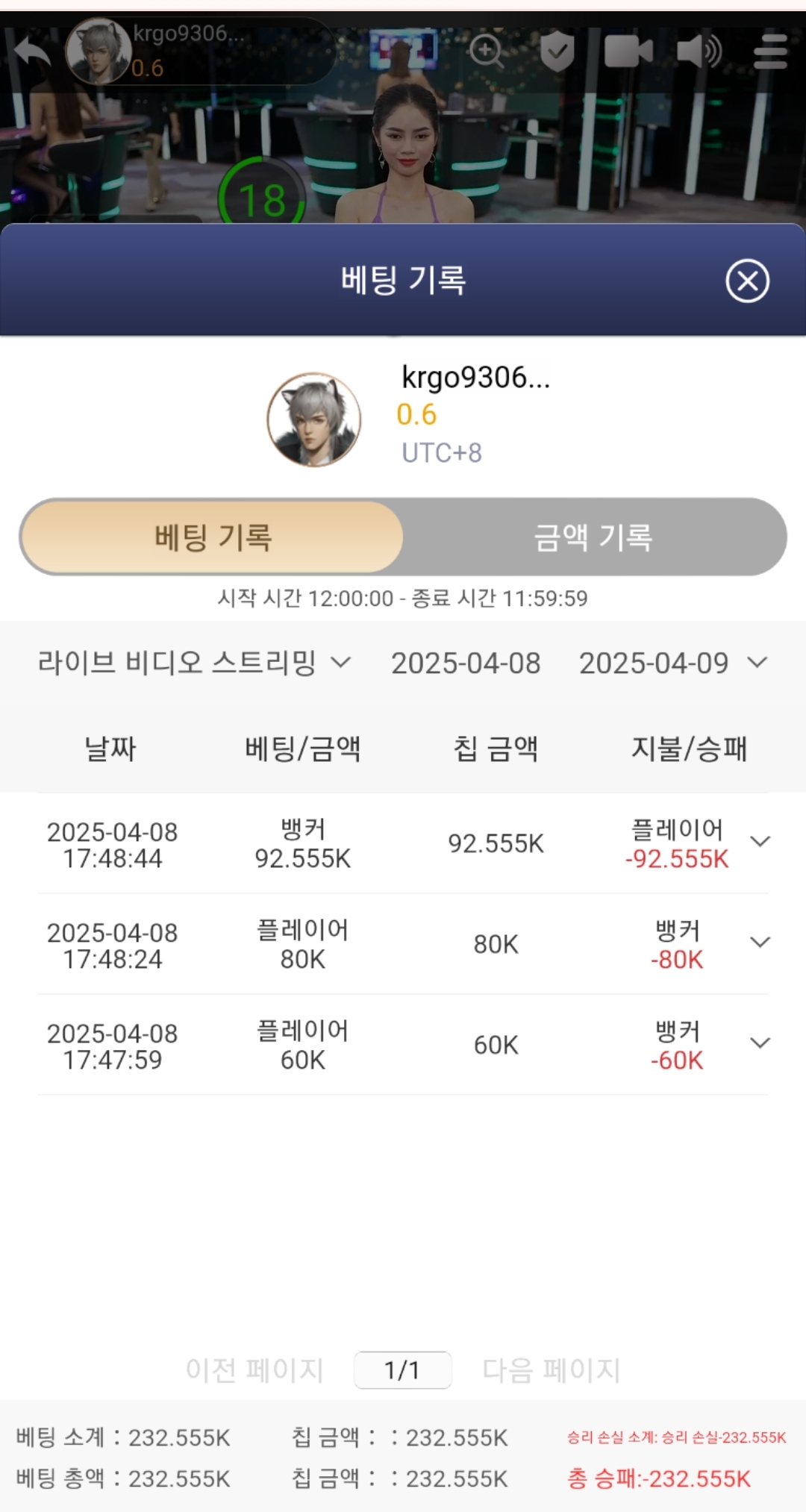
Task: Mute the sound speaker icon
Action: point(699,51)
